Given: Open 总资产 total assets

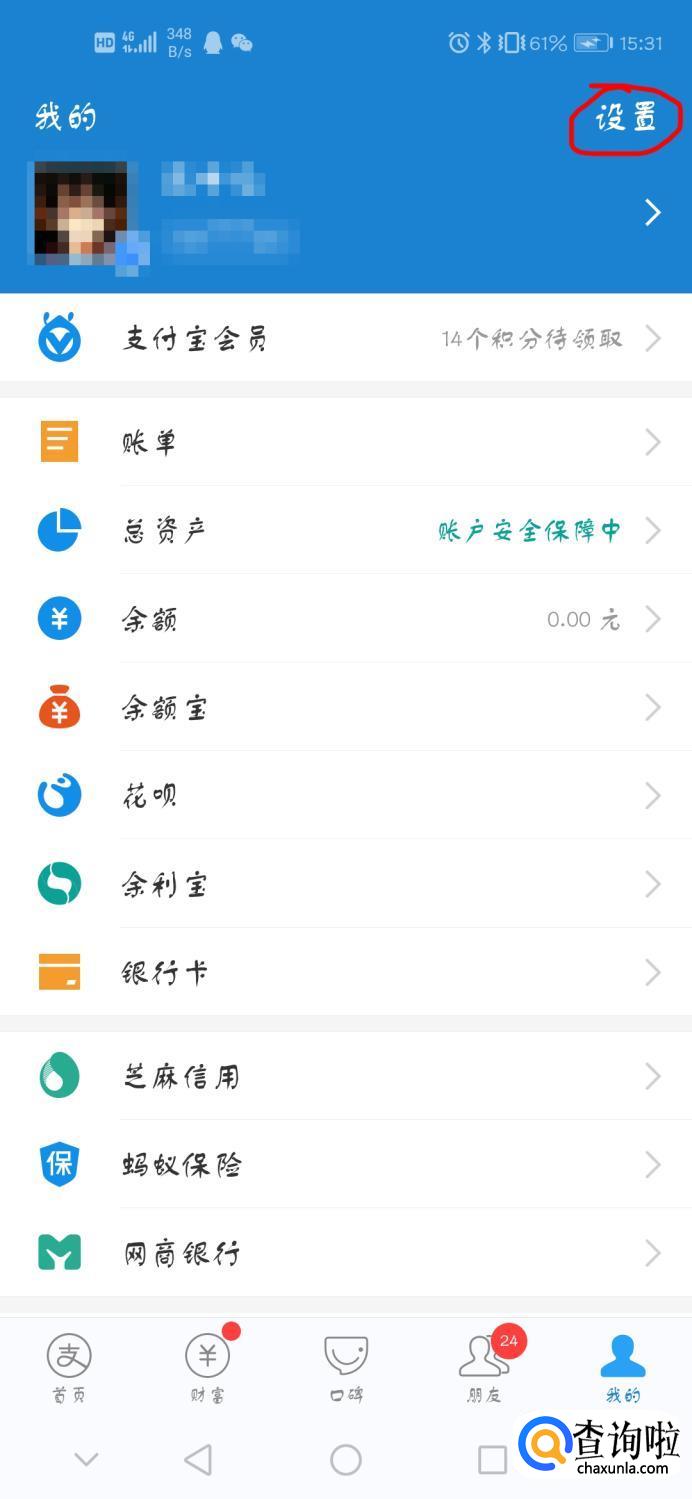Looking at the screenshot, I should (346, 530).
